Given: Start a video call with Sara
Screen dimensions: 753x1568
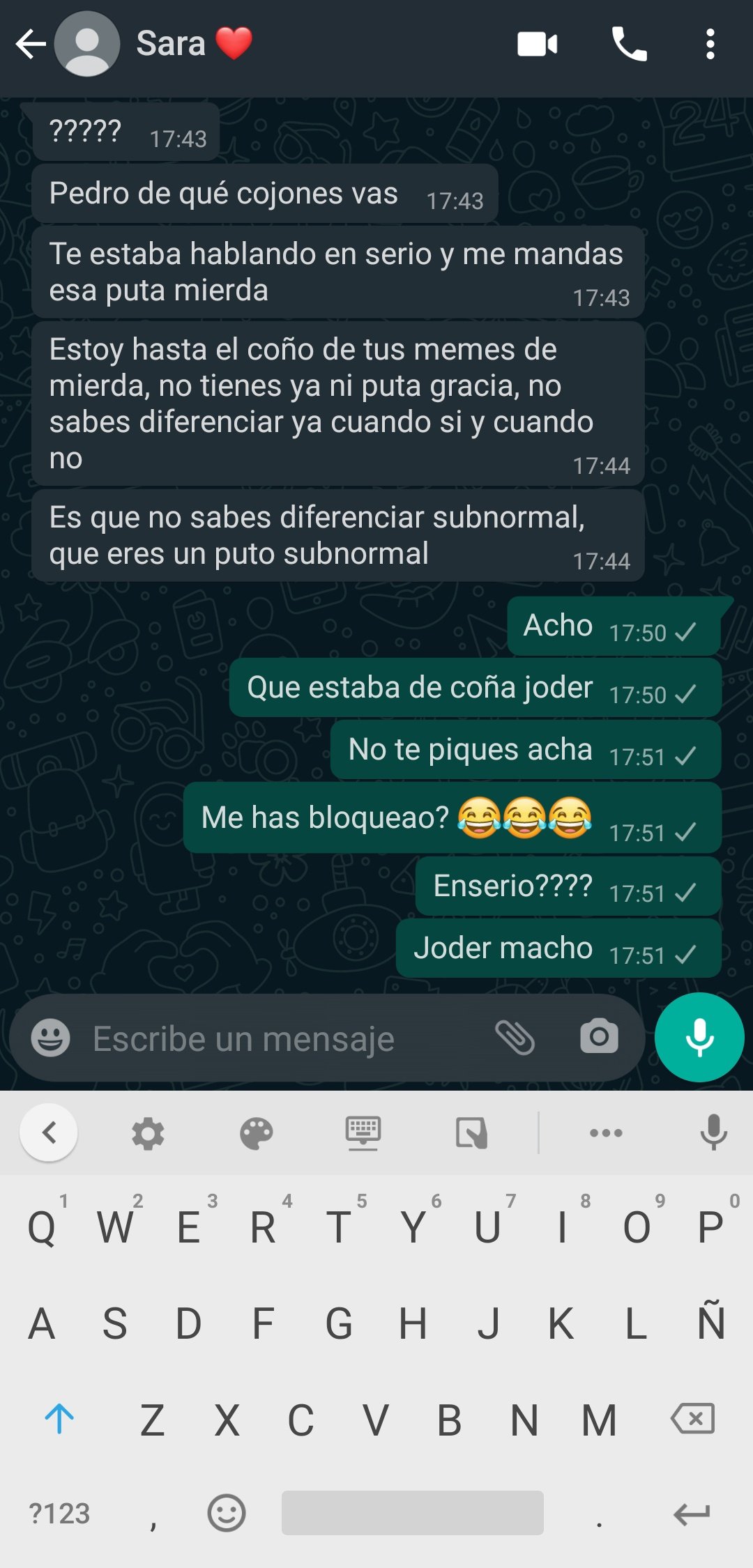Looking at the screenshot, I should coord(537,45).
